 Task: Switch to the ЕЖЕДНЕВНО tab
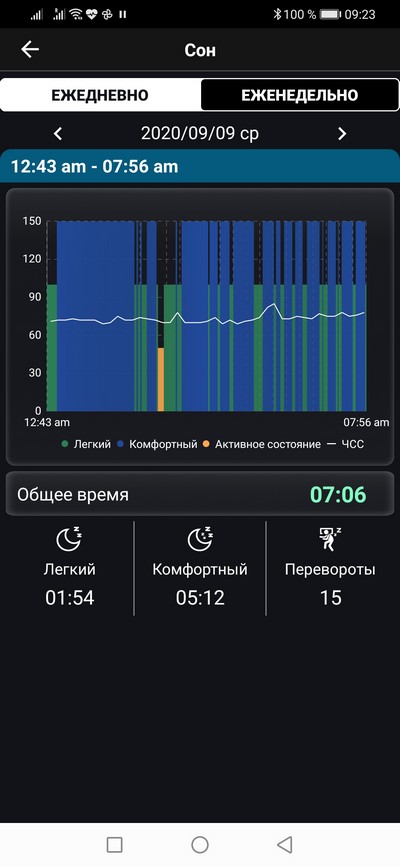pyautogui.click(x=100, y=95)
